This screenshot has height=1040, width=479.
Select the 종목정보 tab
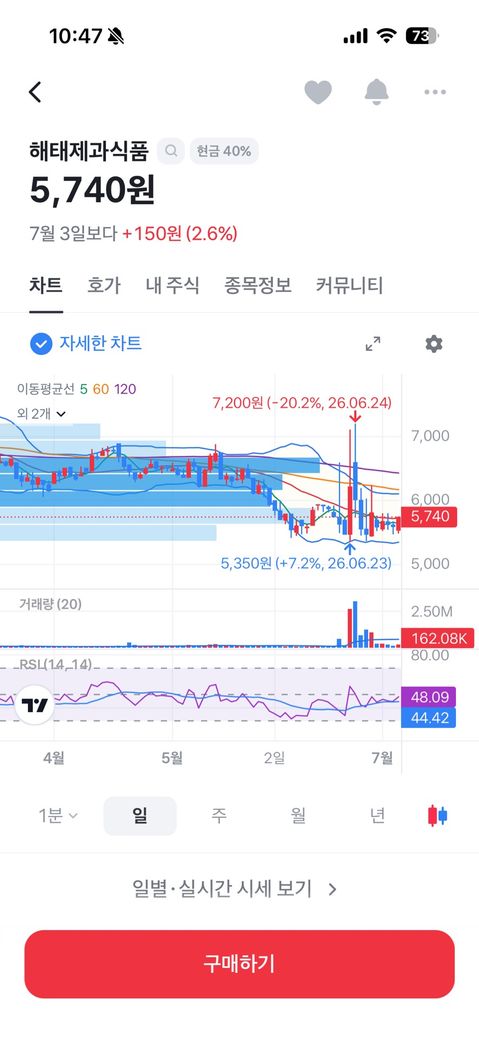click(x=258, y=286)
